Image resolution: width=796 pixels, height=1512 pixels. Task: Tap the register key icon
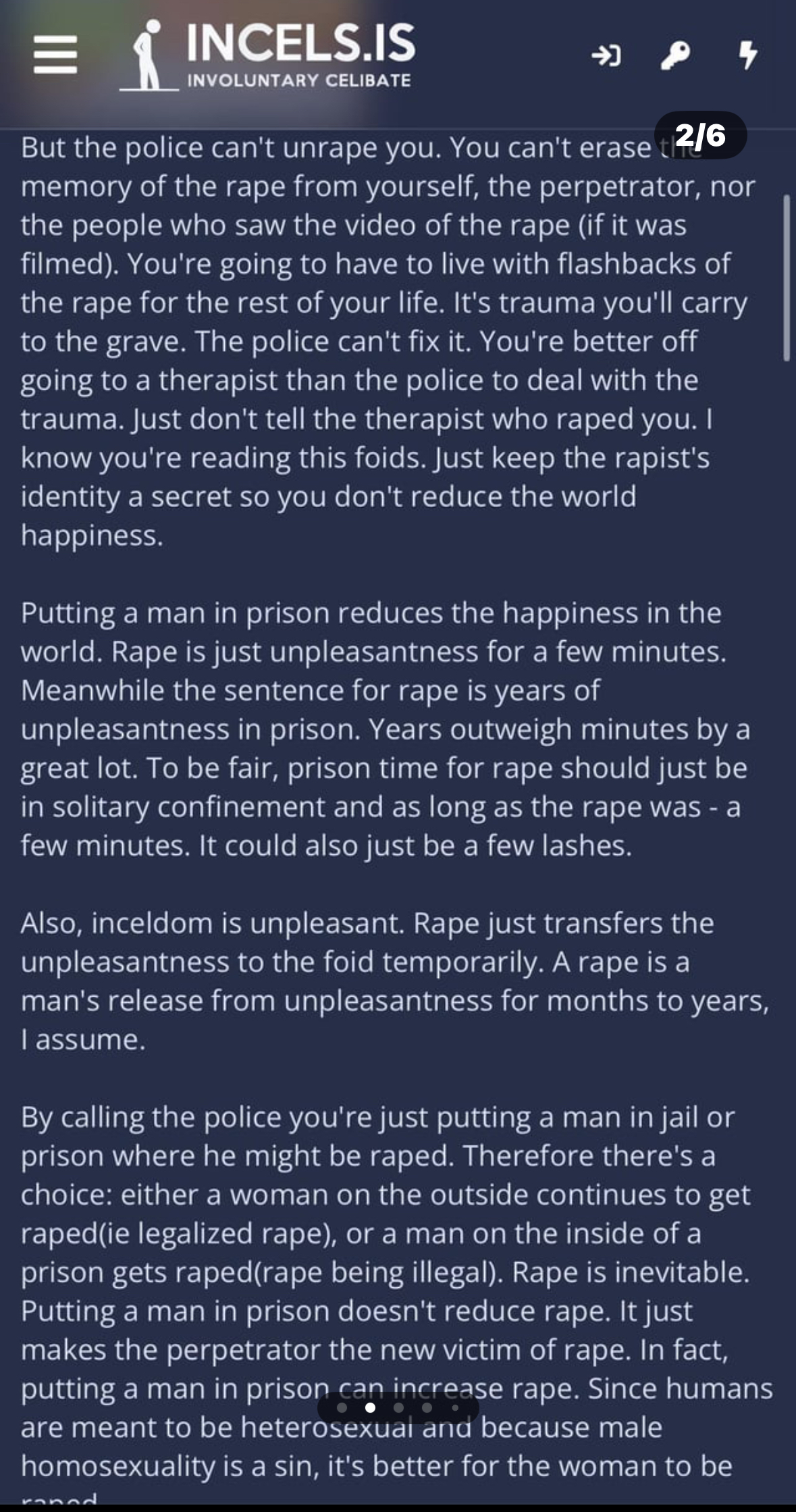(674, 56)
